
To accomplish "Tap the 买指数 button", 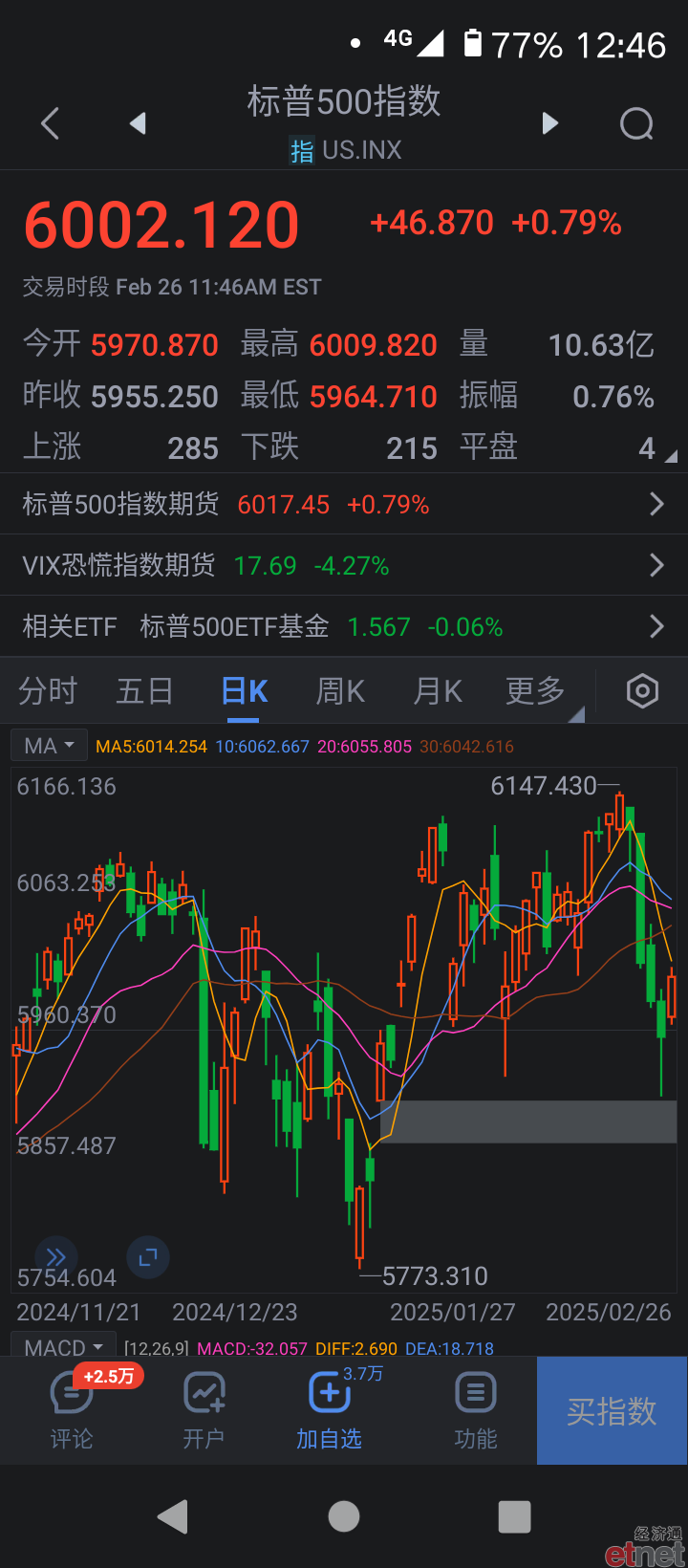I will [x=612, y=1411].
